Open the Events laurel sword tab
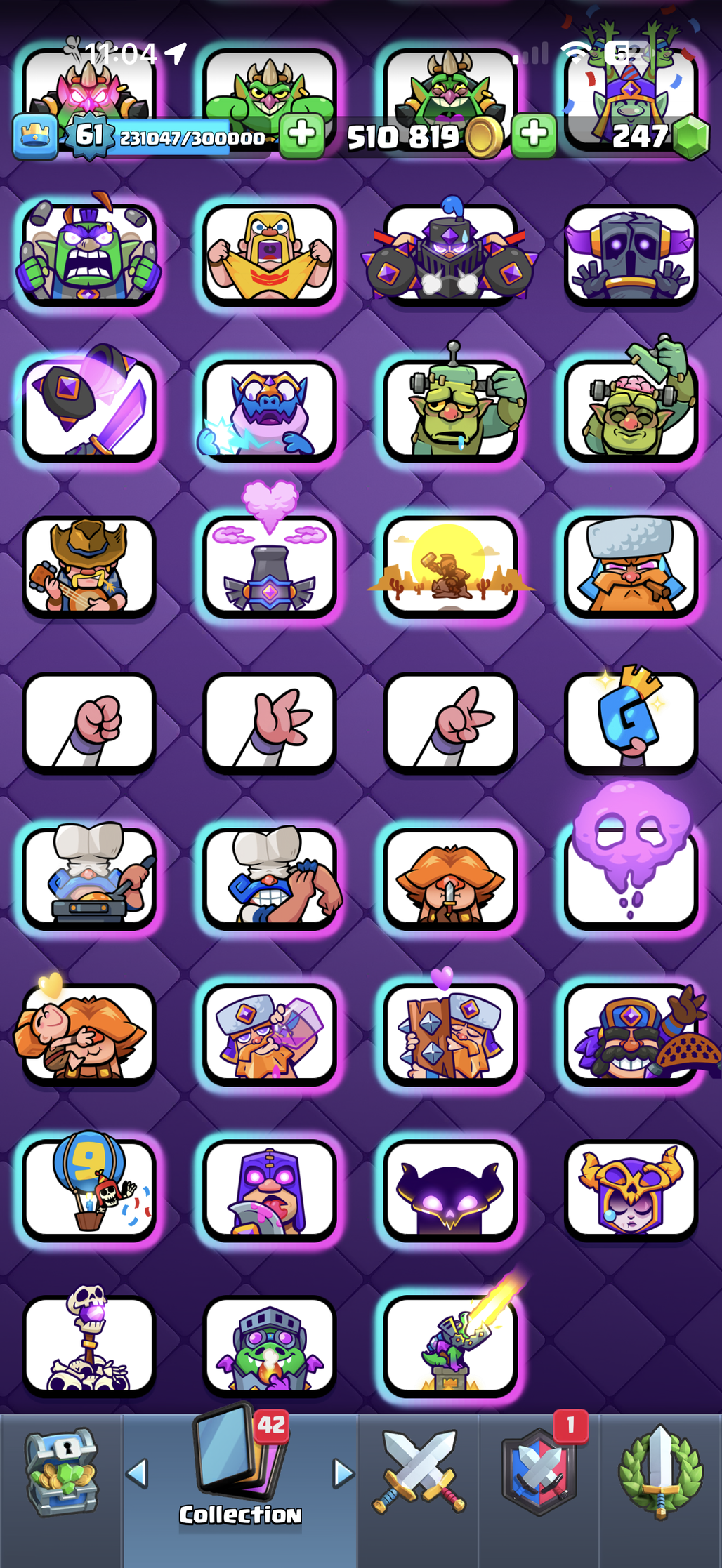The image size is (722, 1568). [660, 1473]
